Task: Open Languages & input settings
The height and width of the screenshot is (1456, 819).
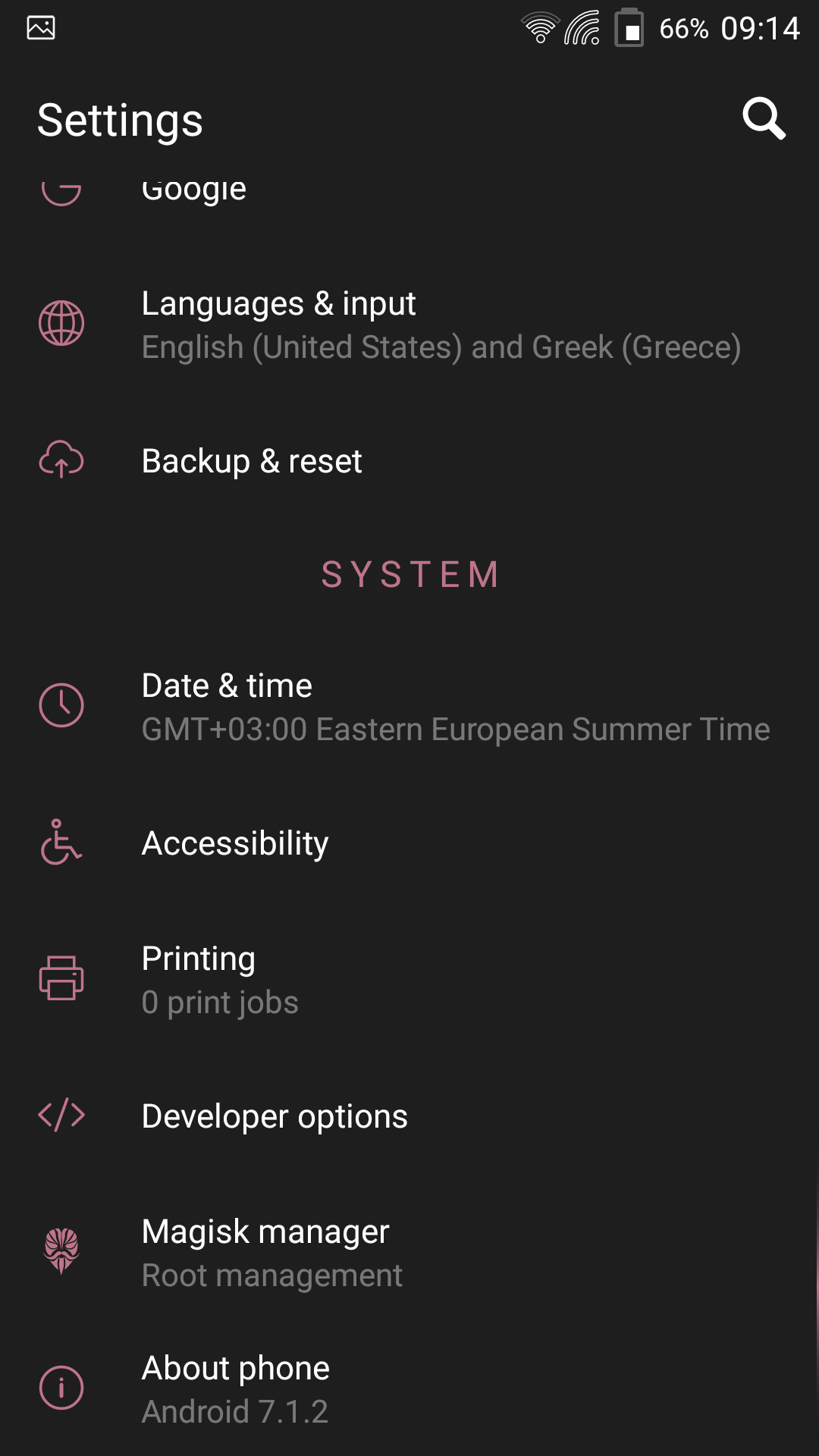Action: pos(409,325)
